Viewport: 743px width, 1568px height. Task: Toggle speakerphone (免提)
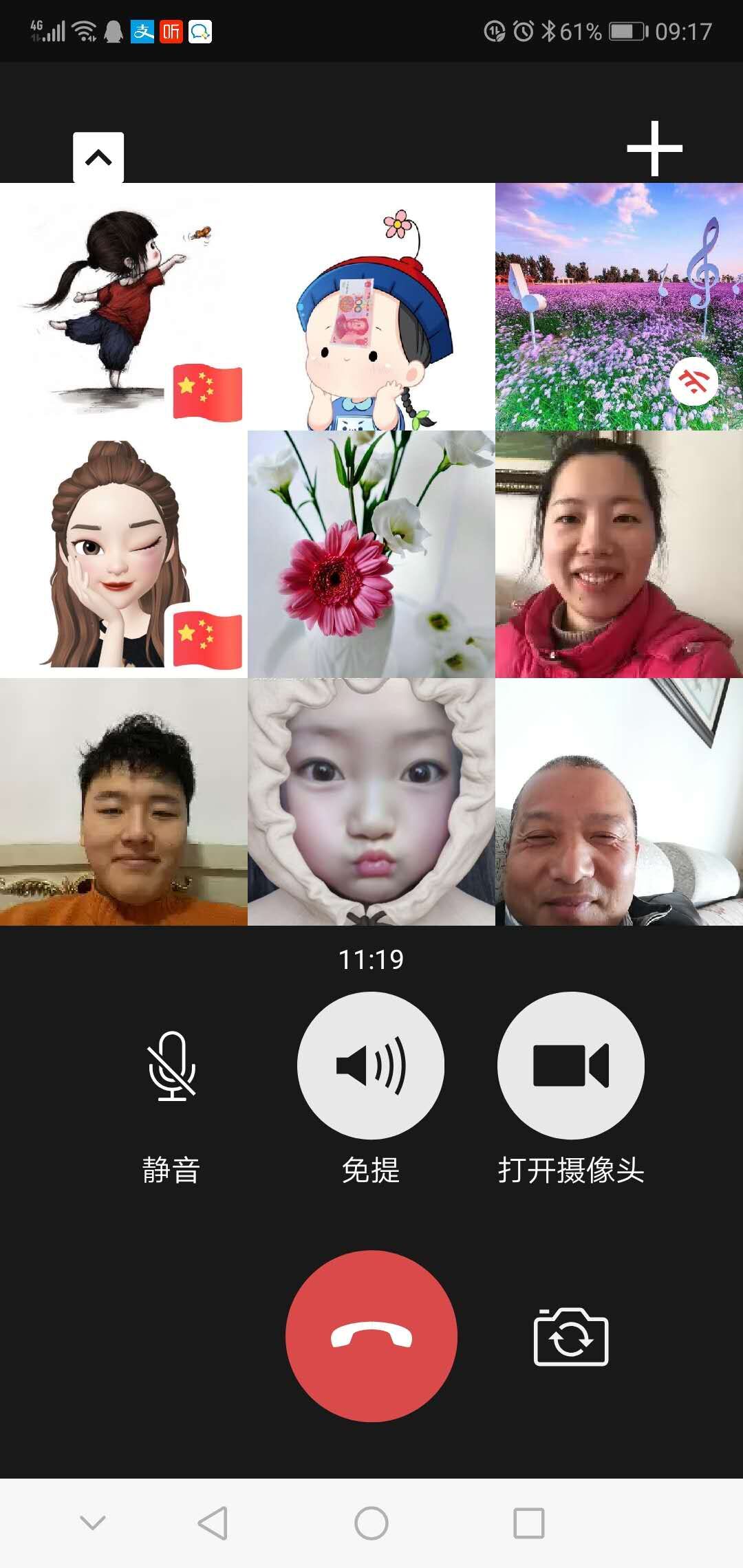pos(371,1066)
